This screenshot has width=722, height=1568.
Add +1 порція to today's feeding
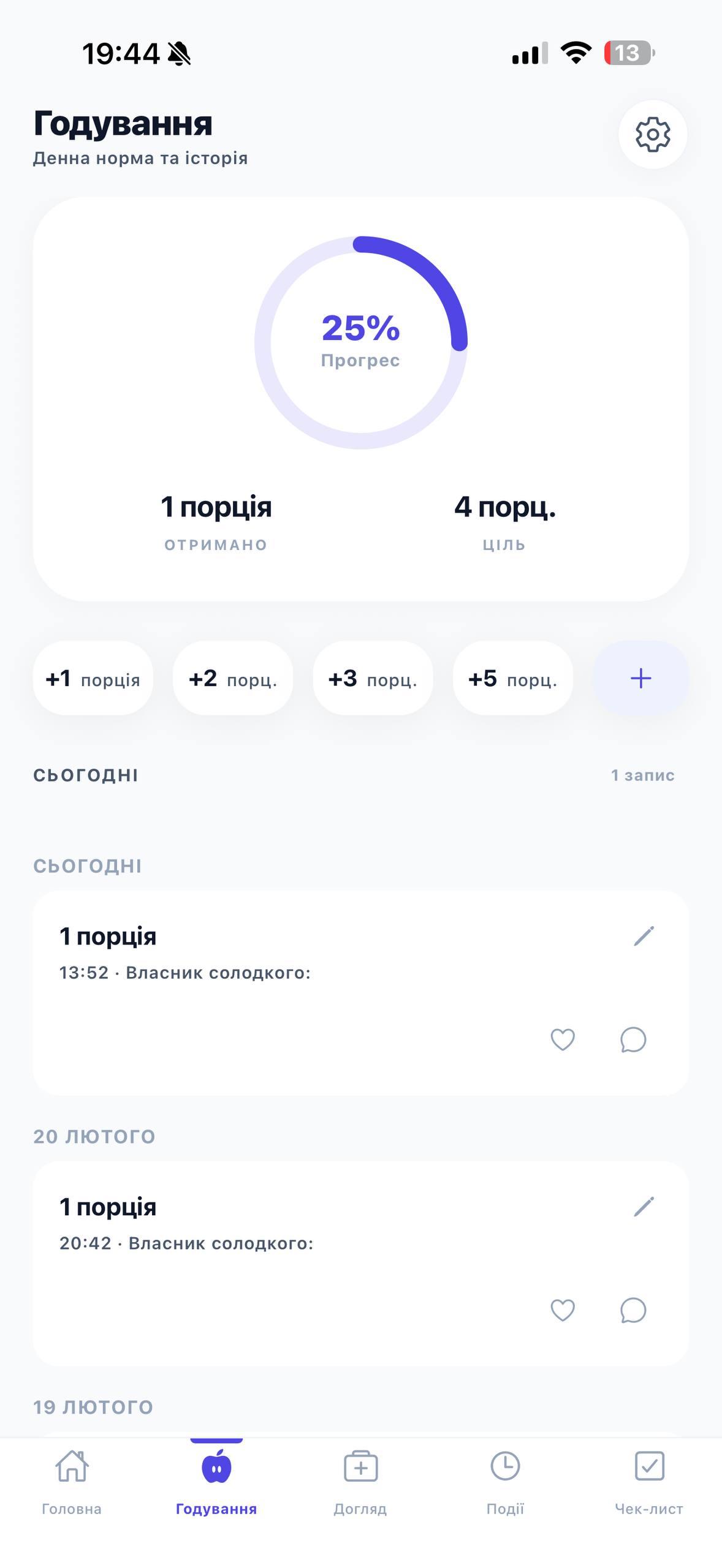(93, 679)
